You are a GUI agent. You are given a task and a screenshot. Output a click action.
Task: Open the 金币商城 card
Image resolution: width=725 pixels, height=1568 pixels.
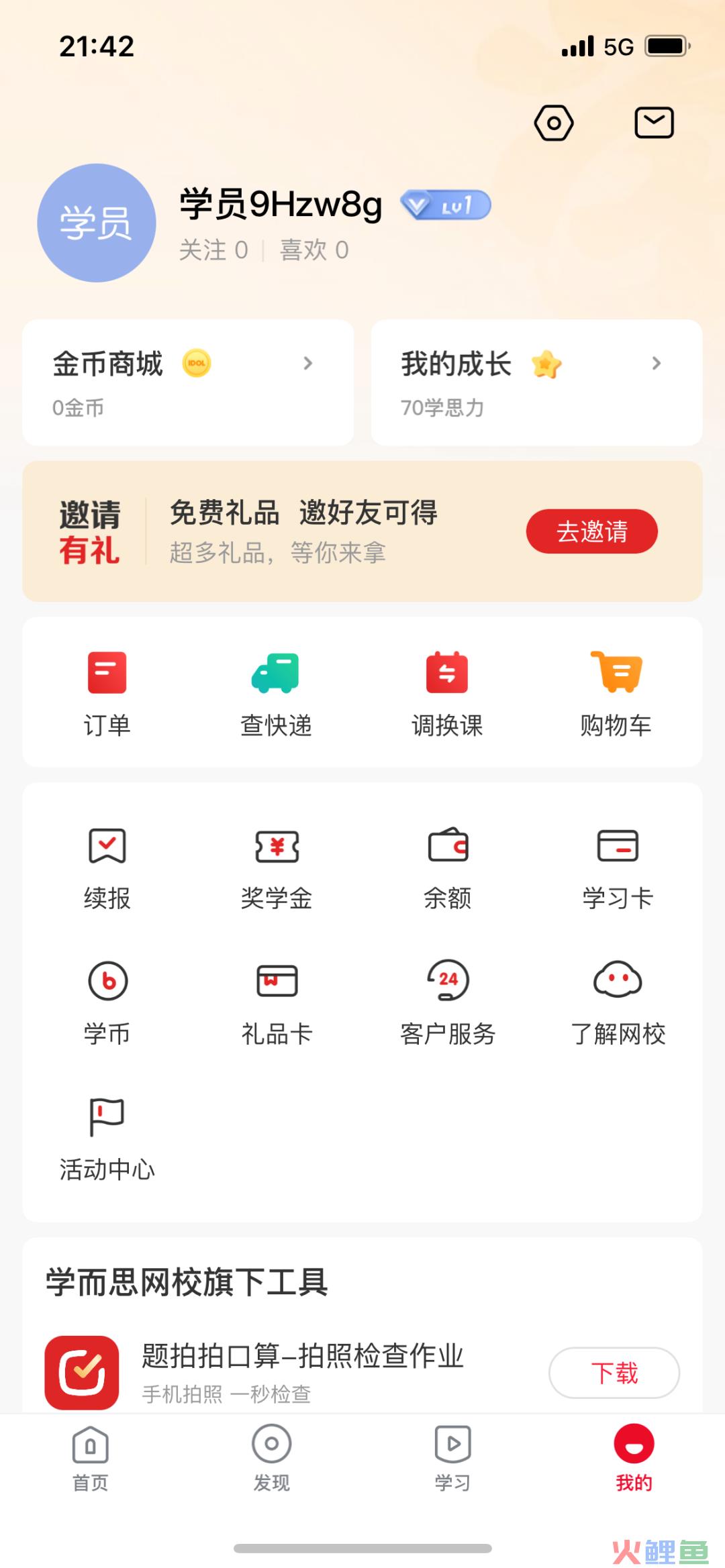[x=188, y=382]
